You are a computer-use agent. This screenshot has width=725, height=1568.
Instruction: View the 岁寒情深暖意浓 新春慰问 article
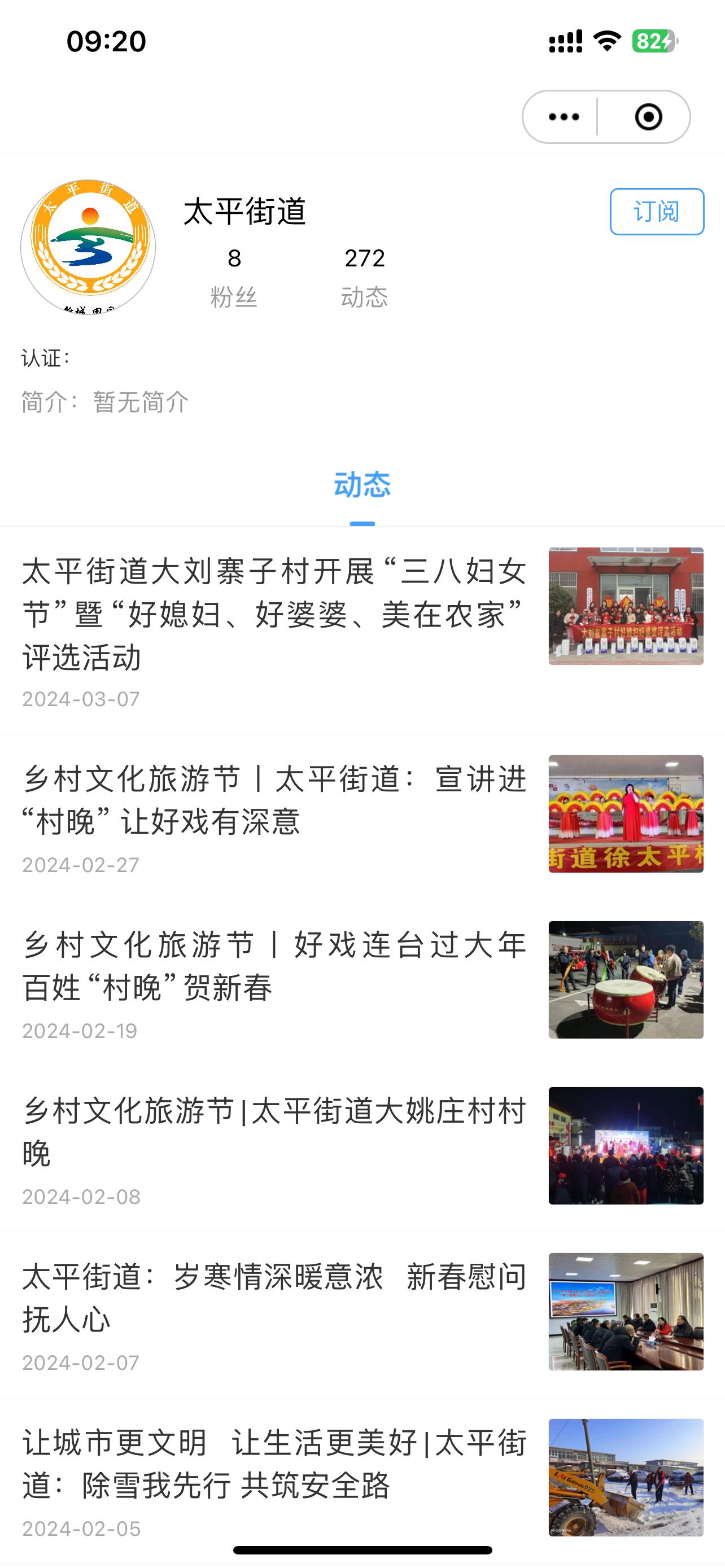pyautogui.click(x=362, y=1315)
